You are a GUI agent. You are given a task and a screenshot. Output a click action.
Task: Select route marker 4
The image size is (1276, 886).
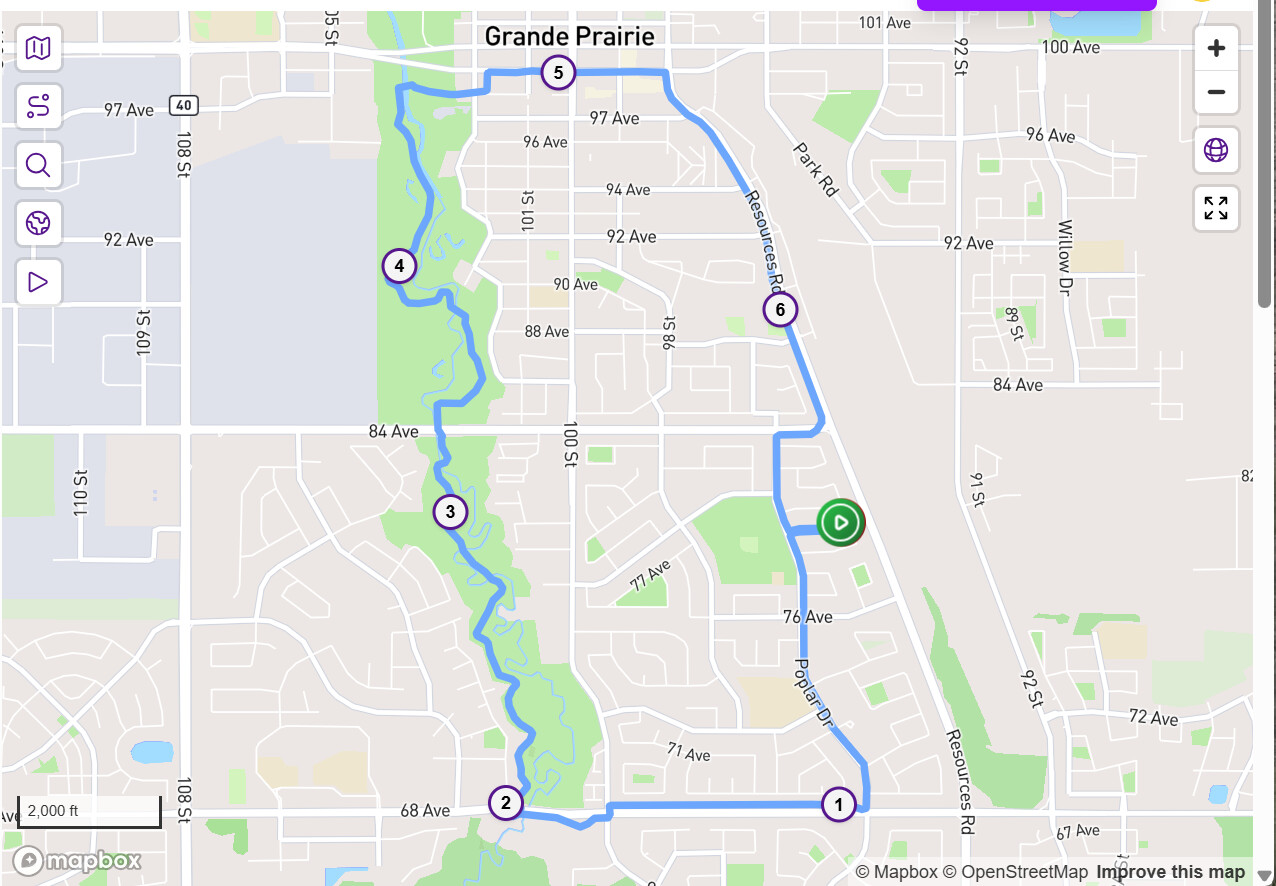pyautogui.click(x=399, y=266)
